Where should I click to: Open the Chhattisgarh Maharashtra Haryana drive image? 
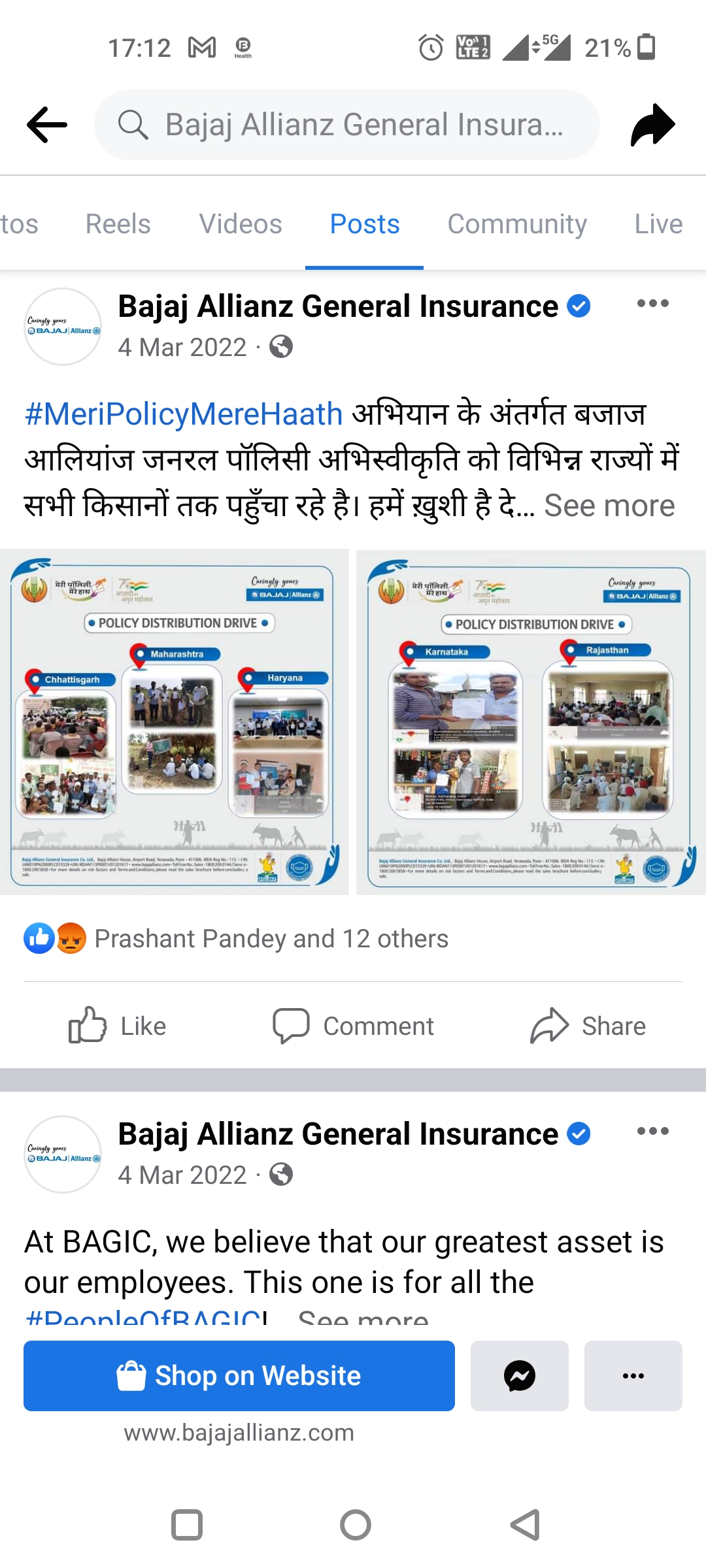click(x=174, y=722)
